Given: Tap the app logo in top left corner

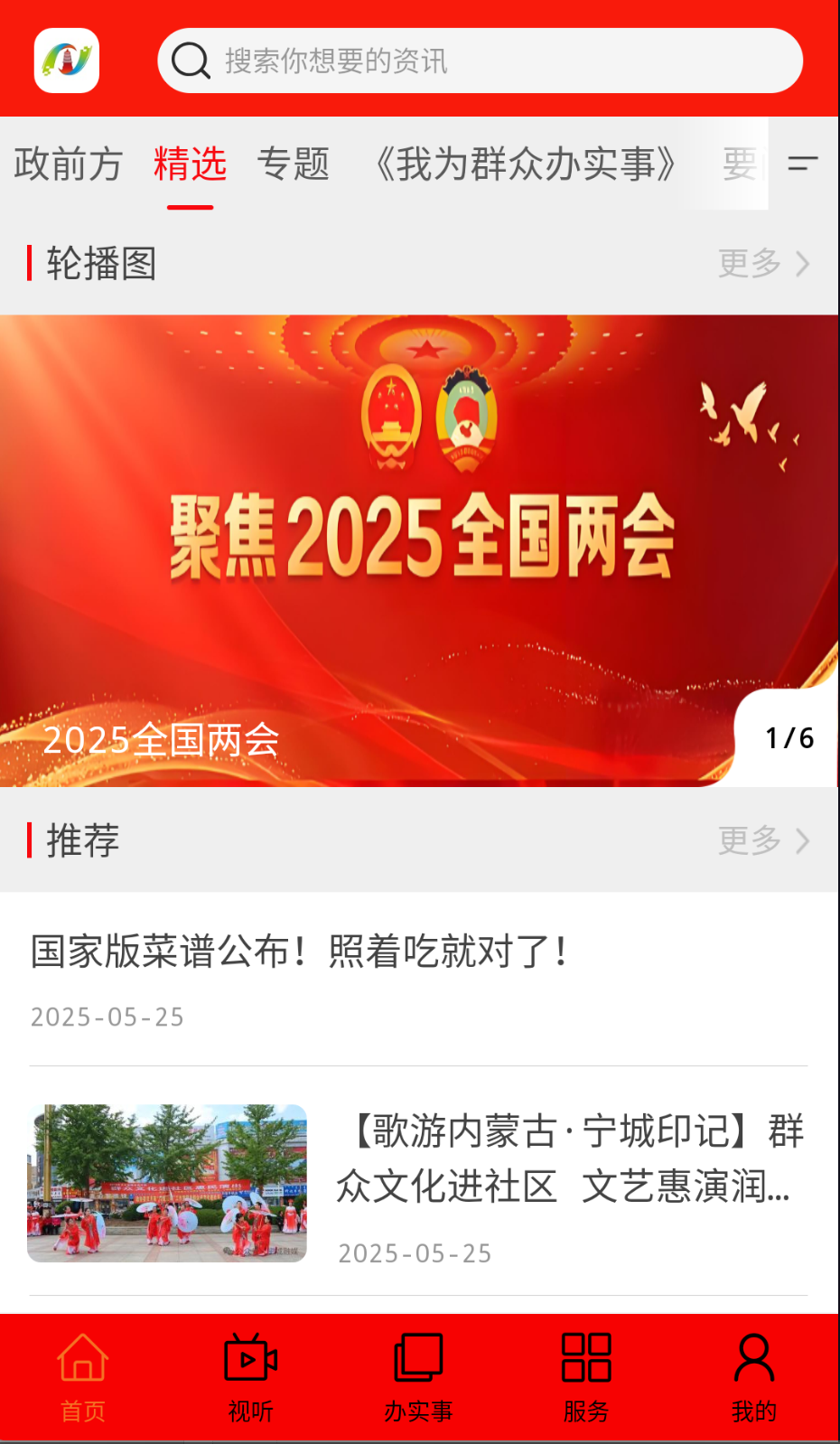Looking at the screenshot, I should click(67, 61).
